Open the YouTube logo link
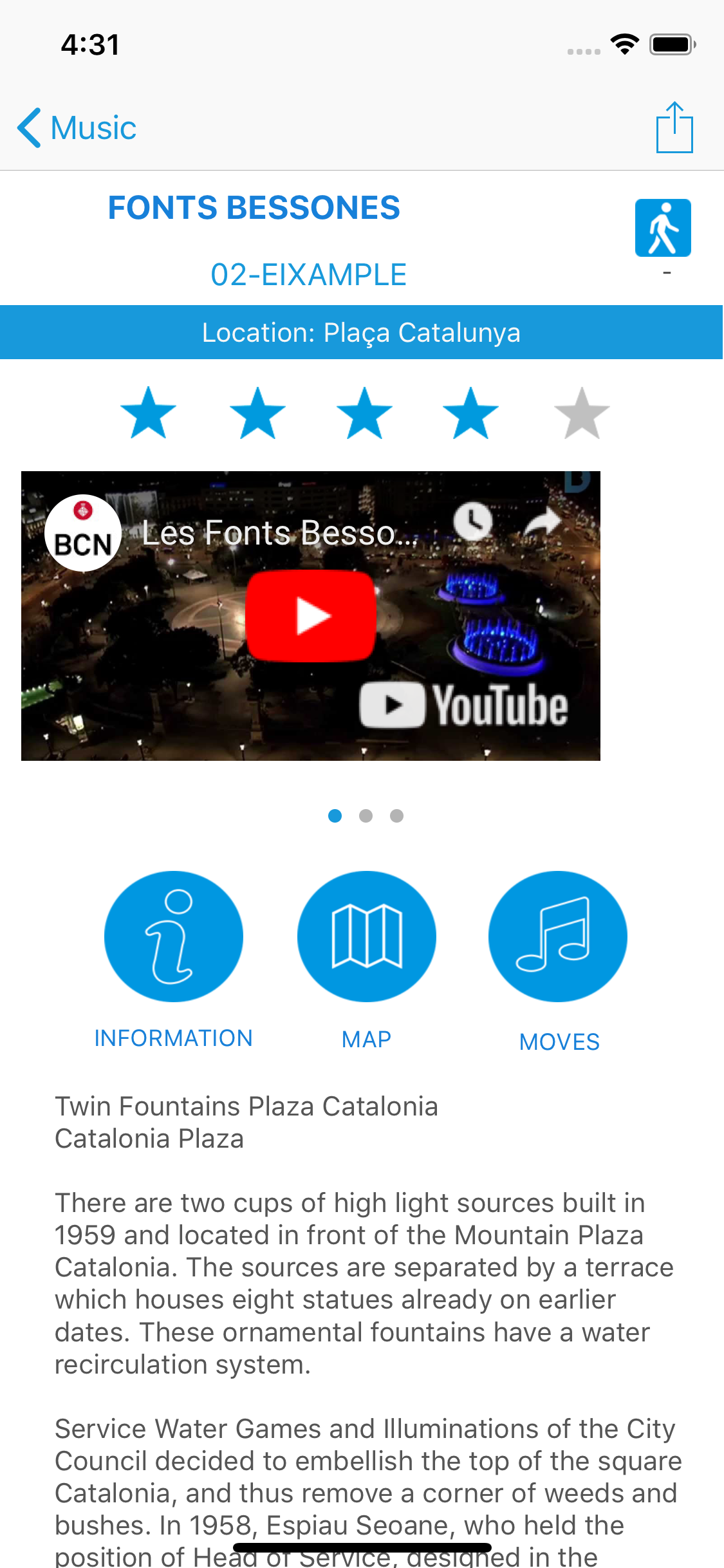The image size is (724, 1568). click(464, 705)
